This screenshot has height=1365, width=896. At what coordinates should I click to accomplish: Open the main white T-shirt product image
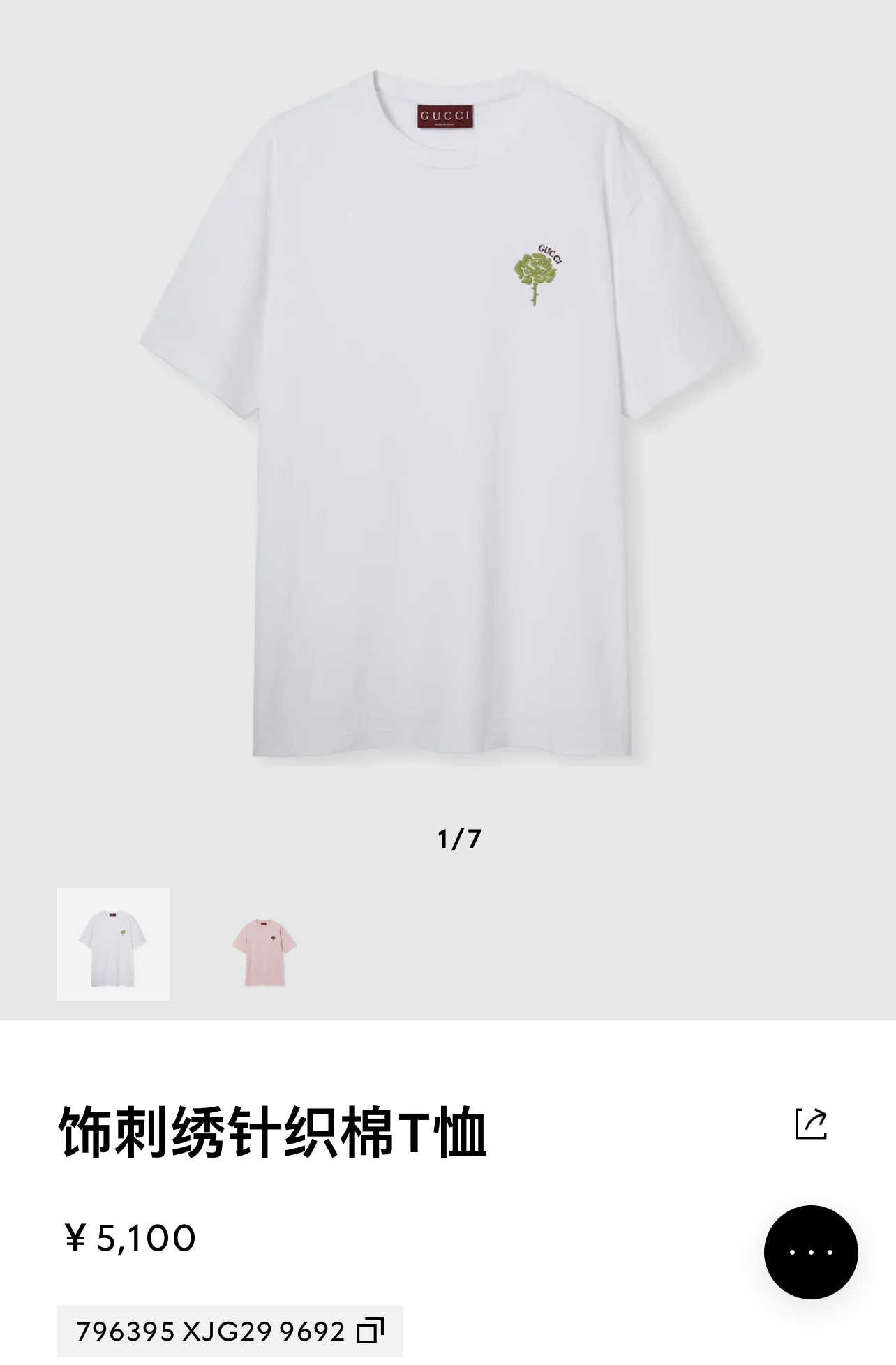[447, 419]
